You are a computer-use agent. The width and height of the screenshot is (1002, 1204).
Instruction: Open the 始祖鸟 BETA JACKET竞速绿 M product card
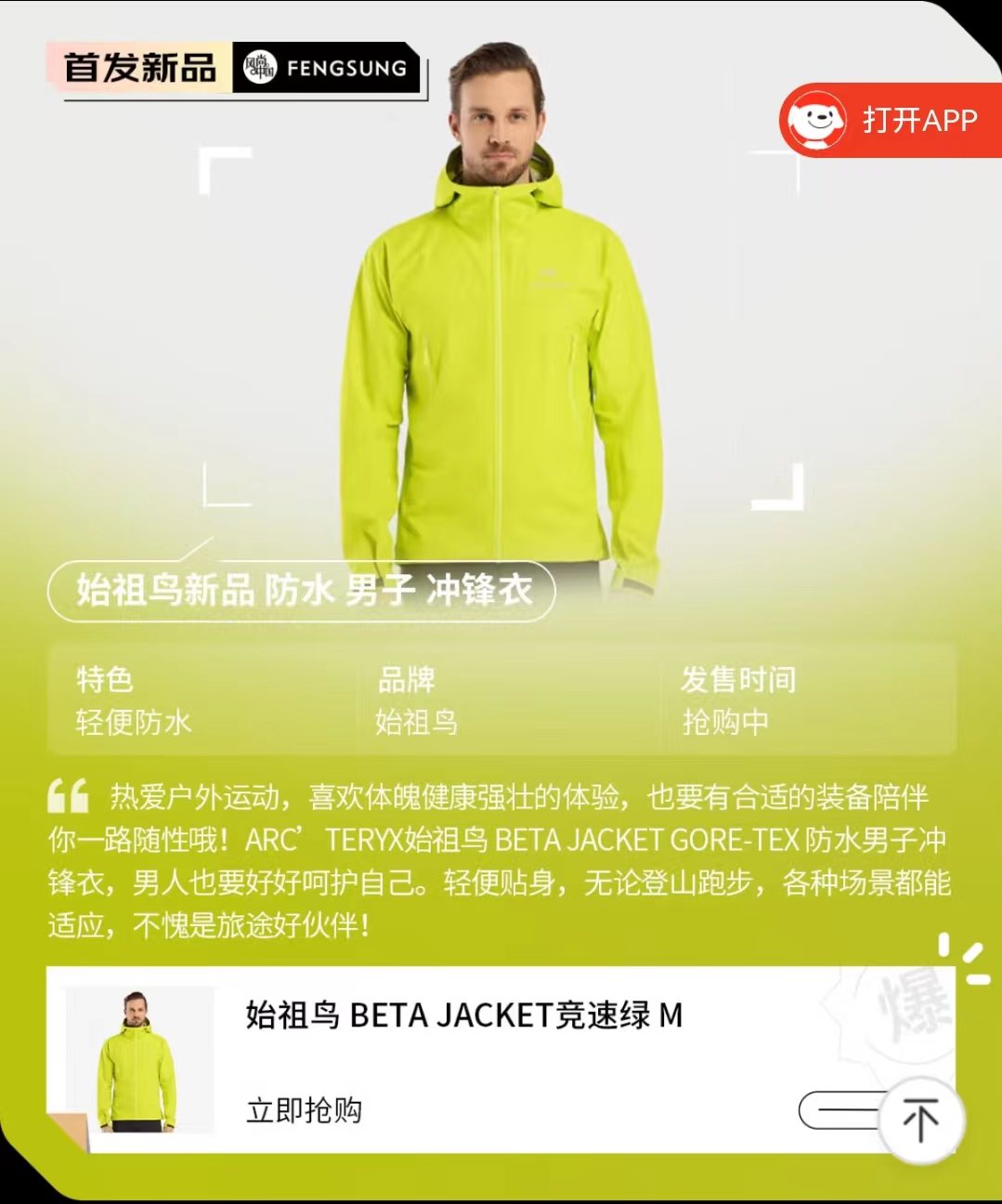(463, 1015)
